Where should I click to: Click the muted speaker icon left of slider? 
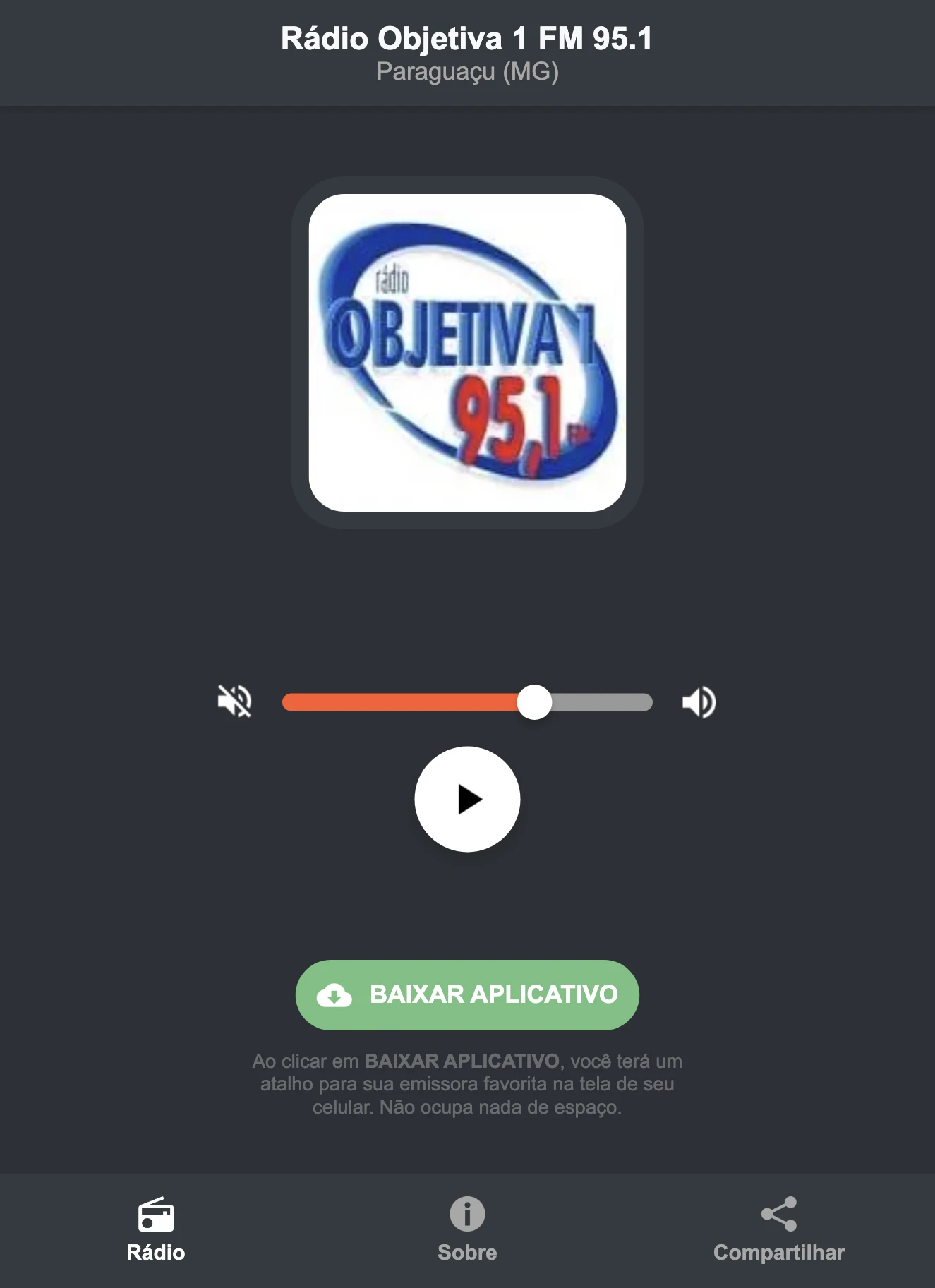(234, 701)
